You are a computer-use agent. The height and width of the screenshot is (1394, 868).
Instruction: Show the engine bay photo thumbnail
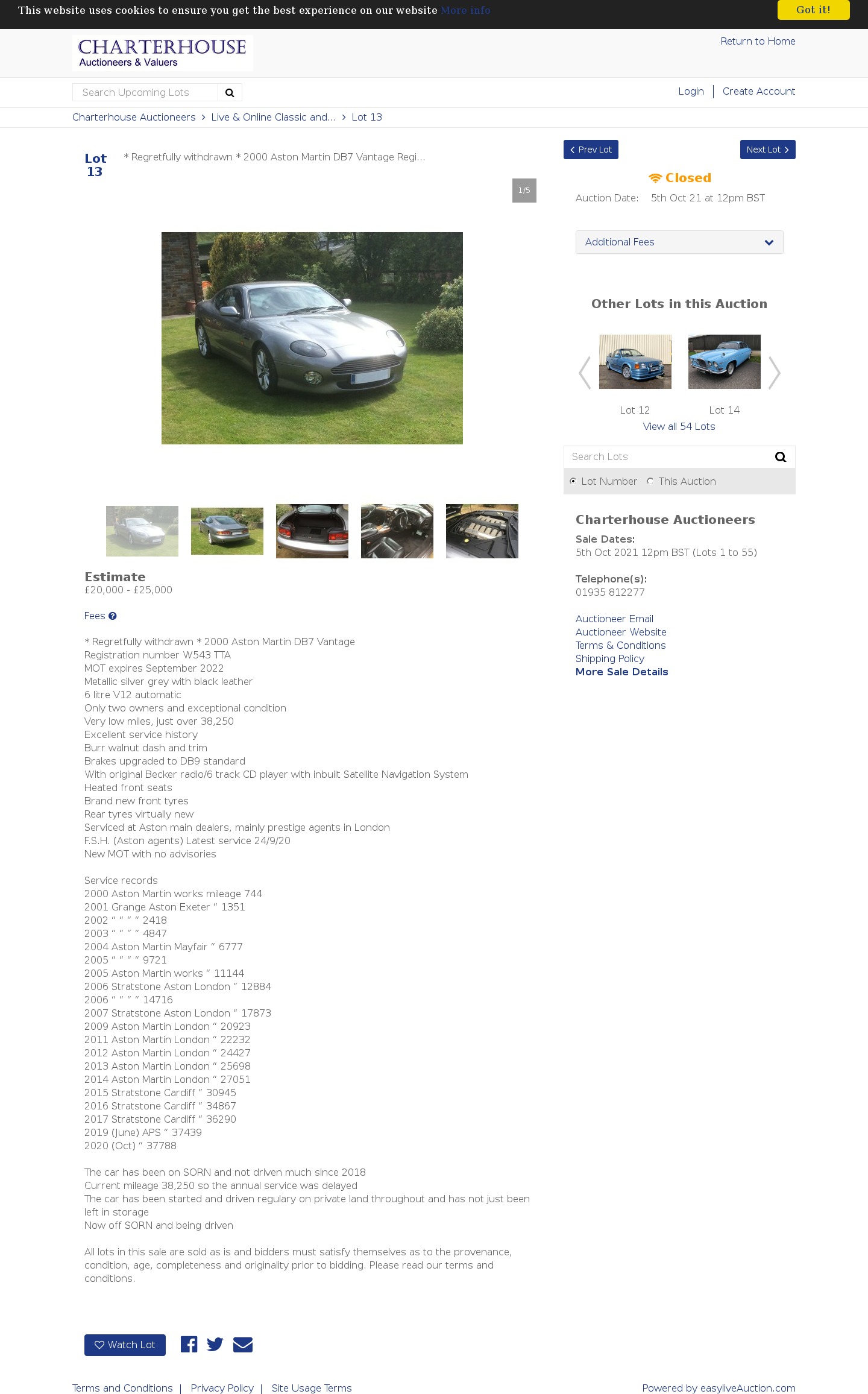(x=482, y=531)
